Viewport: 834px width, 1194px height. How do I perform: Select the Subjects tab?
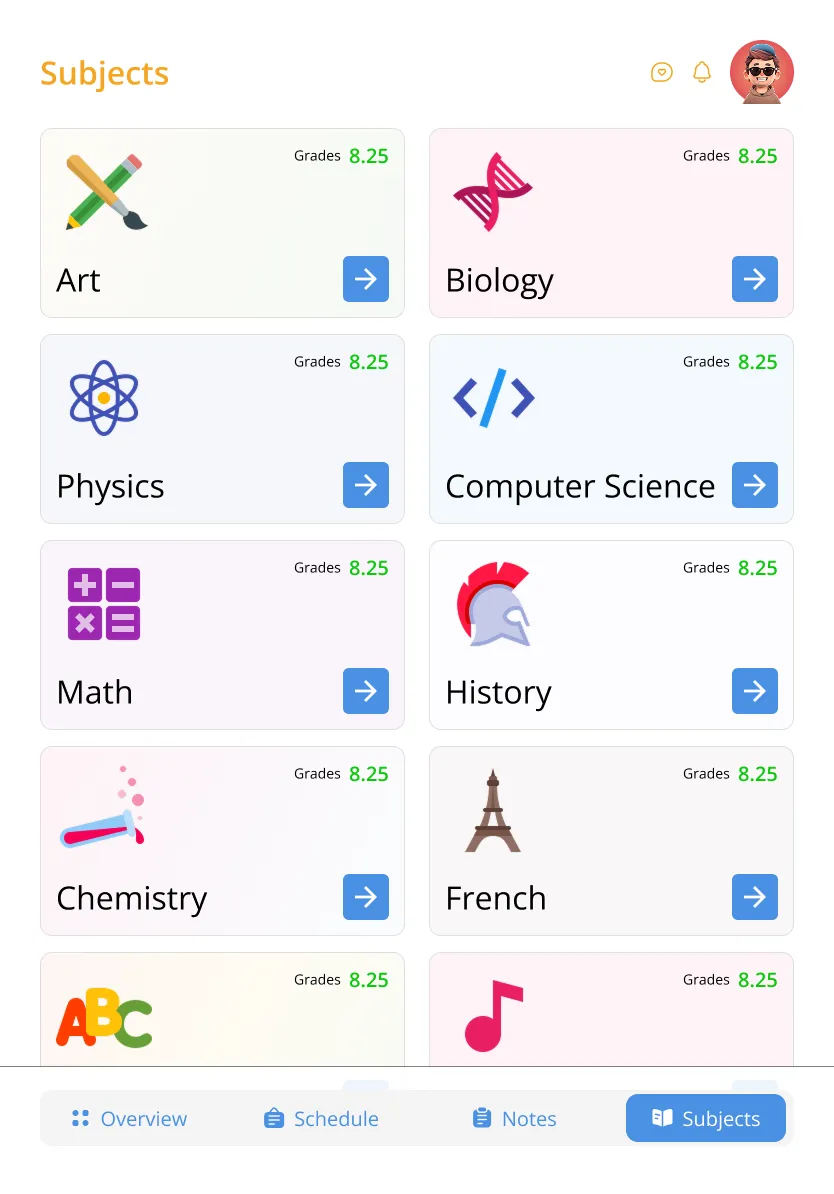(706, 1119)
